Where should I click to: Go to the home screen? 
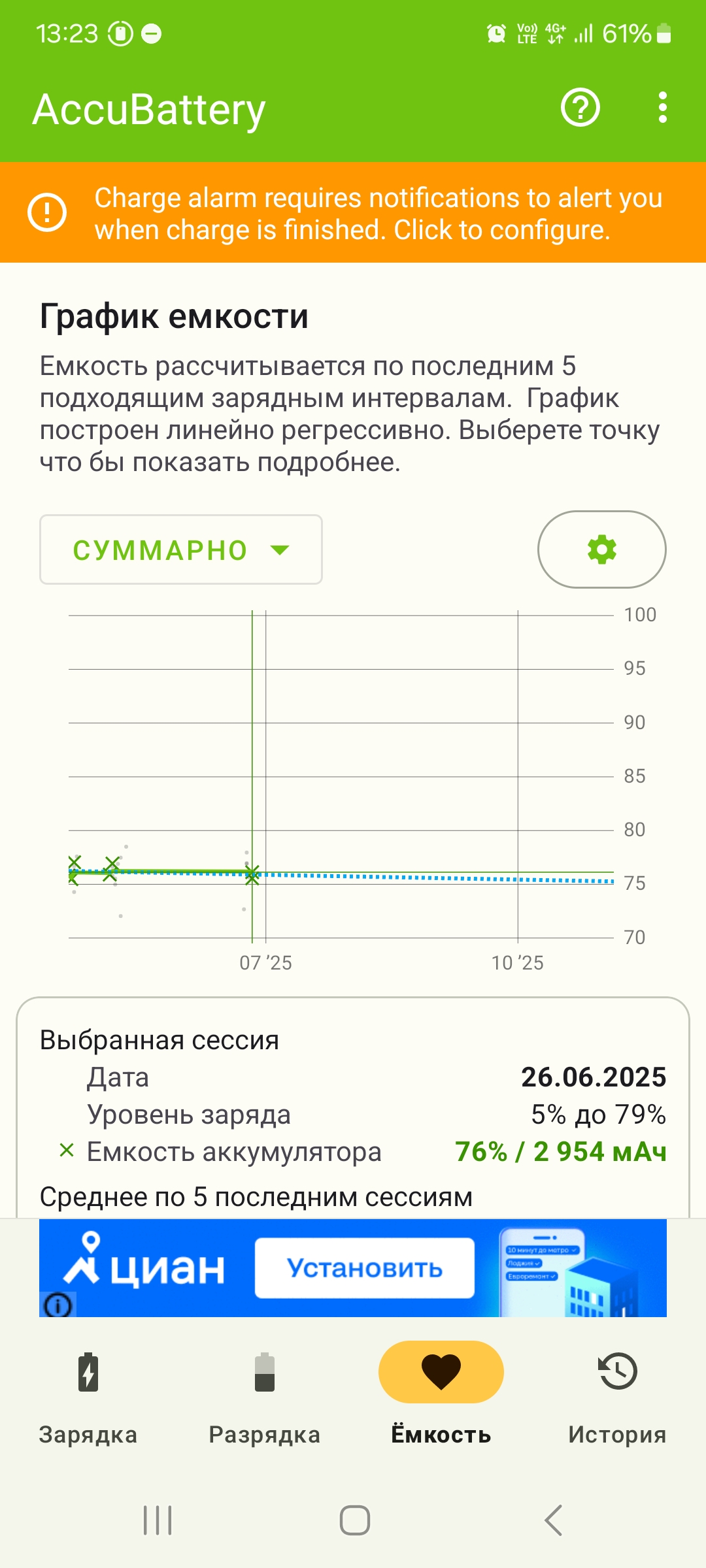[354, 1520]
